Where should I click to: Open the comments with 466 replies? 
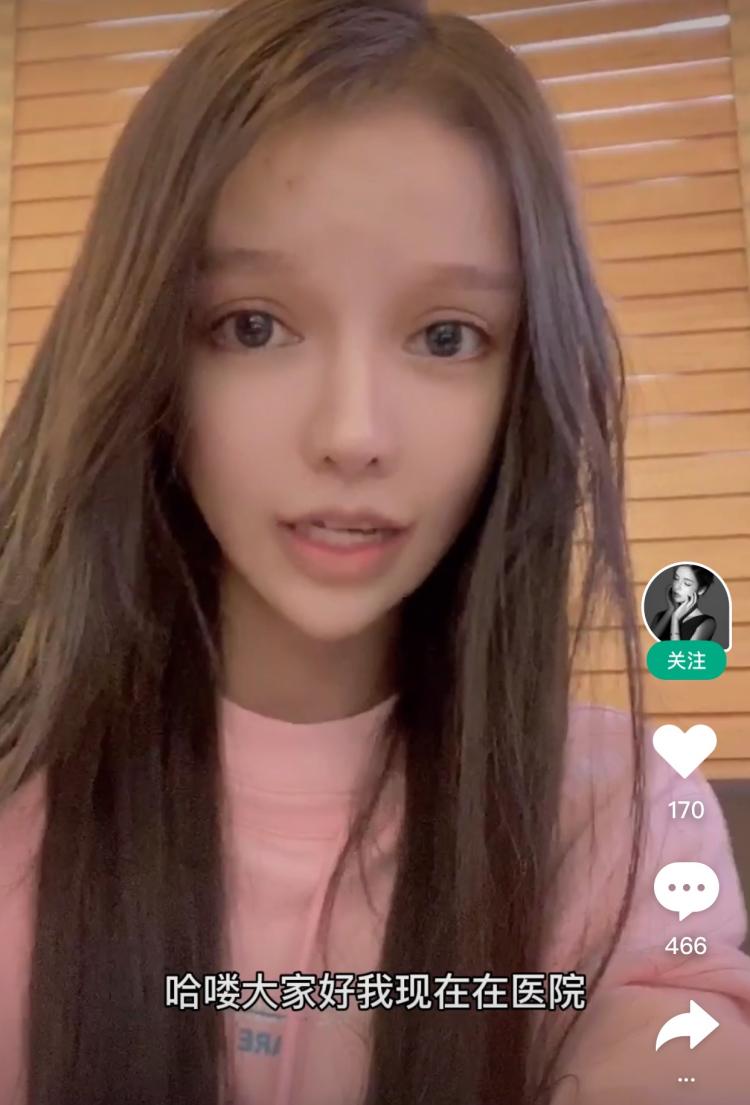tap(686, 890)
